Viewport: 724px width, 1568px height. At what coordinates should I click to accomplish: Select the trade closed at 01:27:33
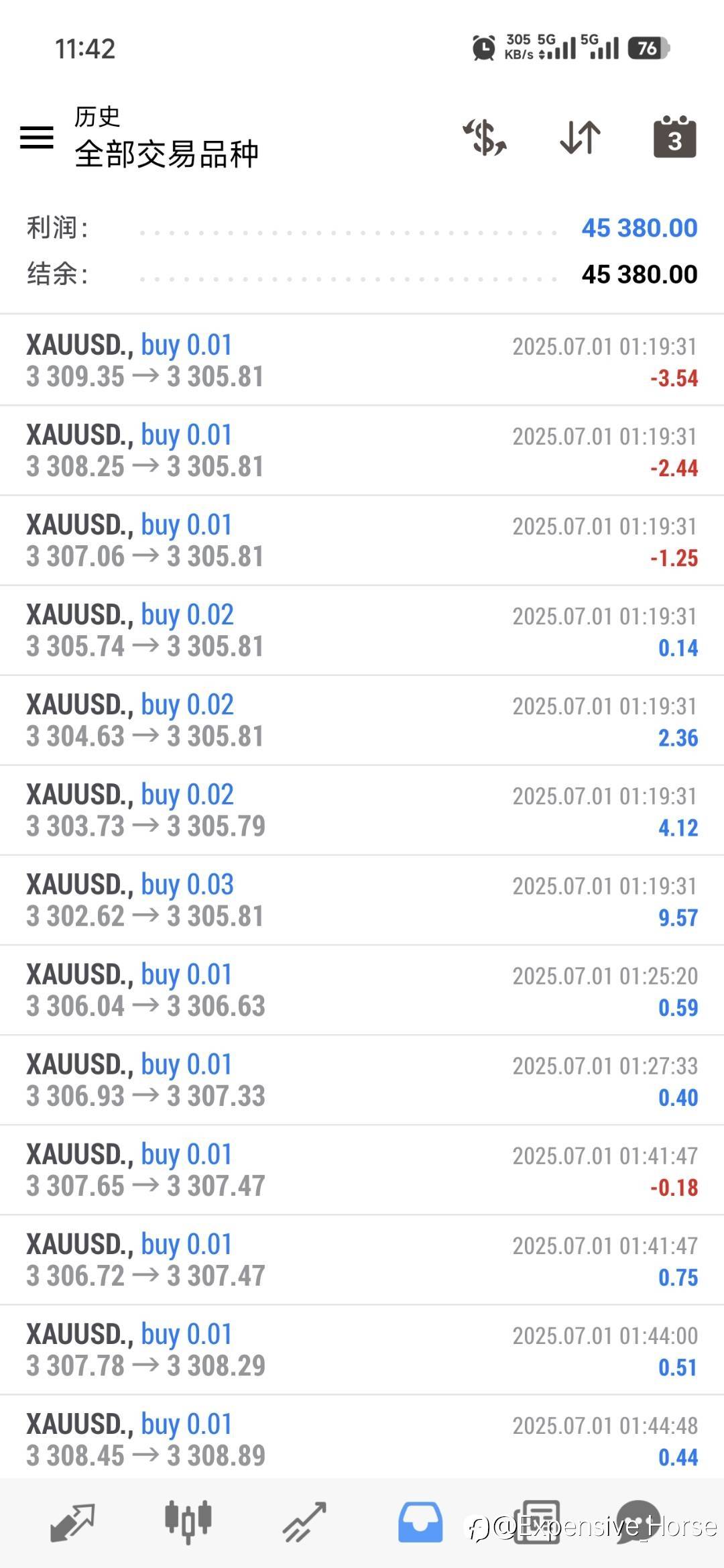pos(362,1079)
